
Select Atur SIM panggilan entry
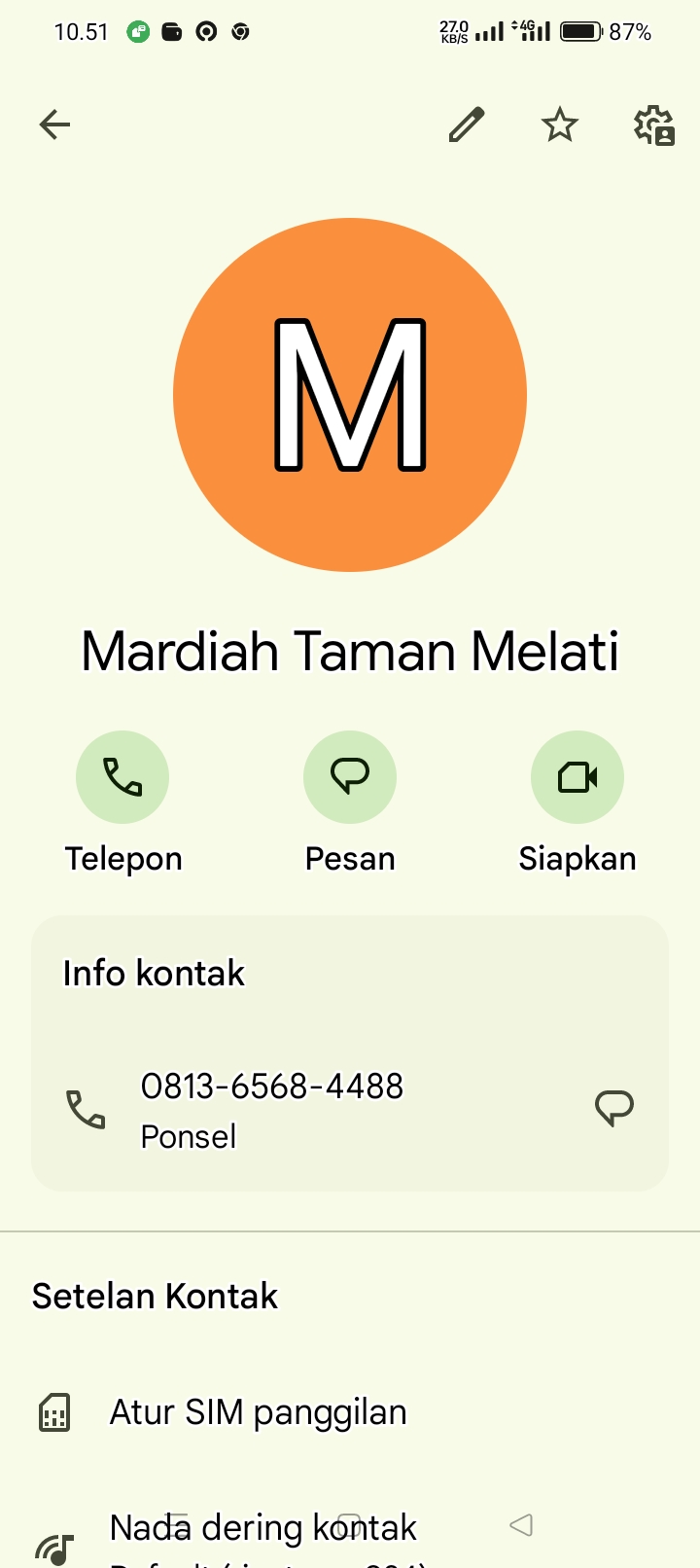(257, 1411)
